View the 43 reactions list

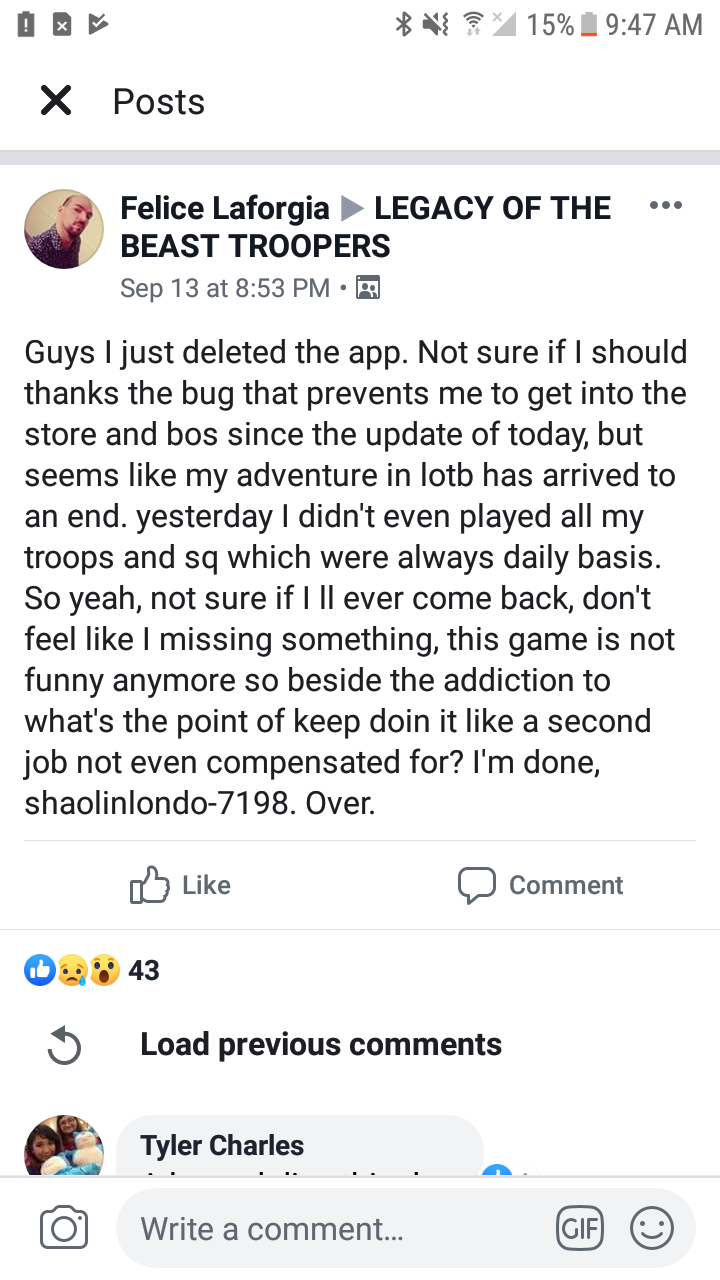(x=92, y=969)
